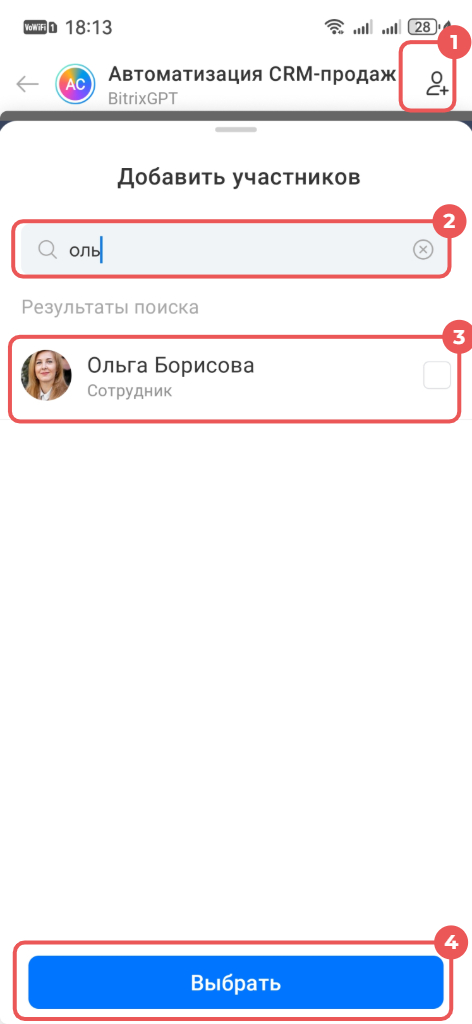This screenshot has height=1024, width=472.
Task: Focus the participant search field
Action: pyautogui.click(x=235, y=249)
